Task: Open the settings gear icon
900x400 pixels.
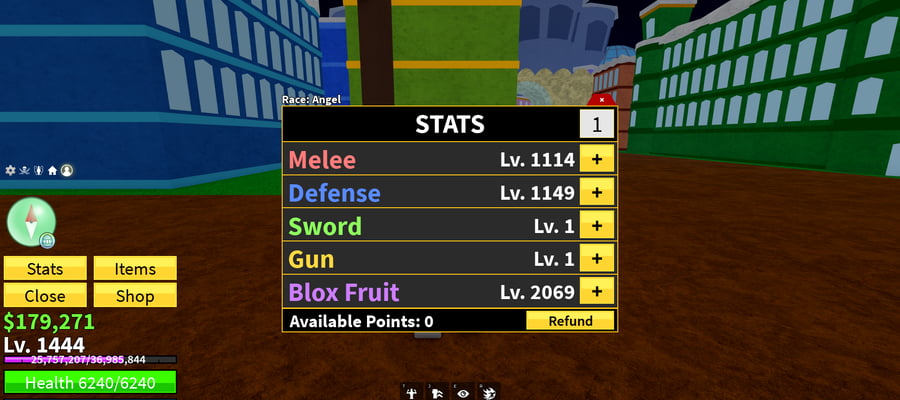Action: click(x=10, y=170)
